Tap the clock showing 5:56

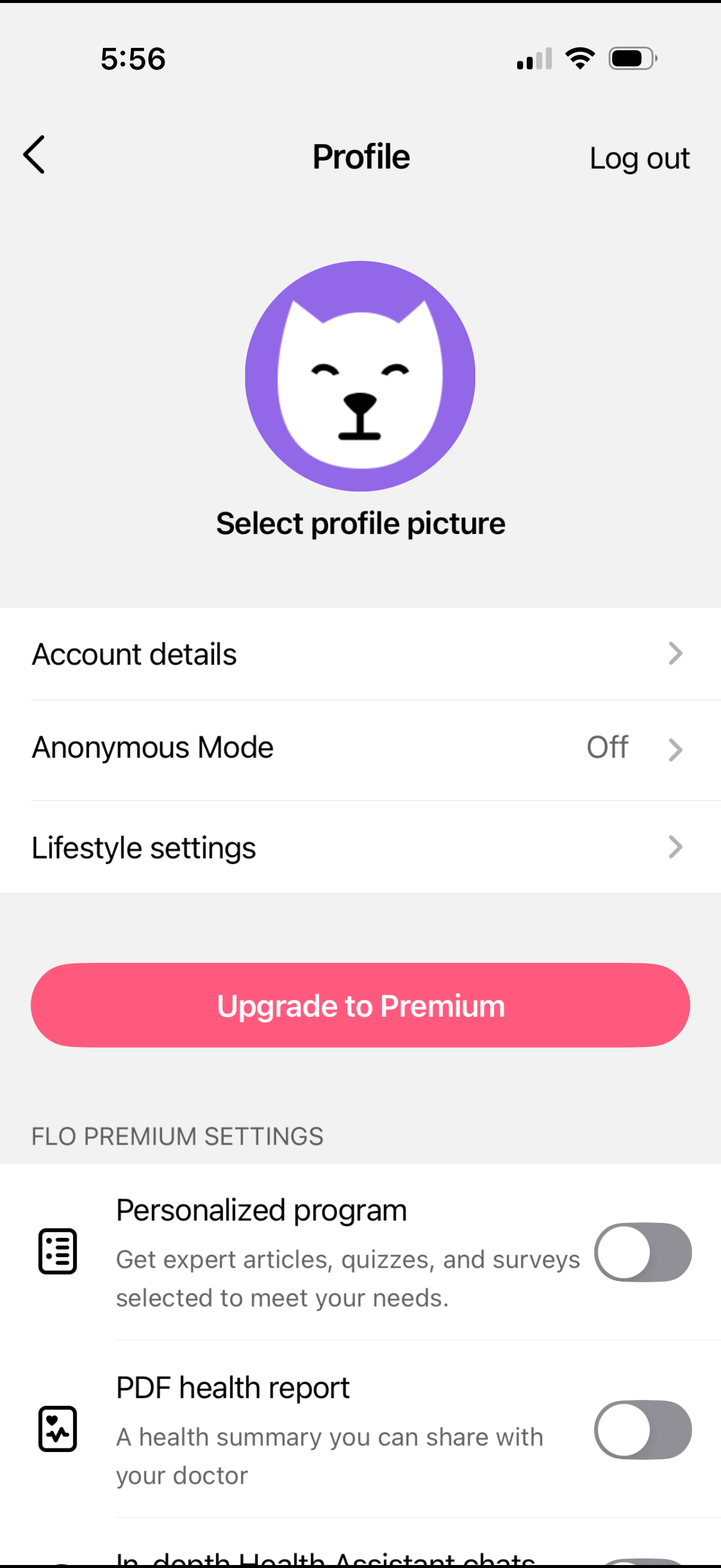pyautogui.click(x=131, y=58)
